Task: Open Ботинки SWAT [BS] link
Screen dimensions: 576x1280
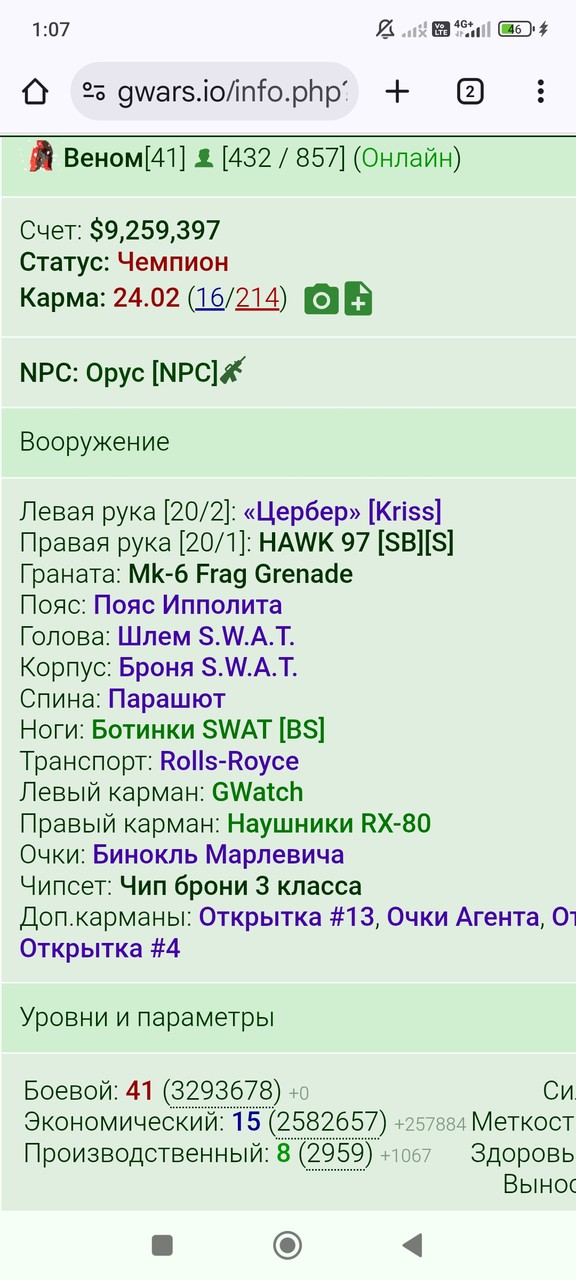Action: (208, 729)
